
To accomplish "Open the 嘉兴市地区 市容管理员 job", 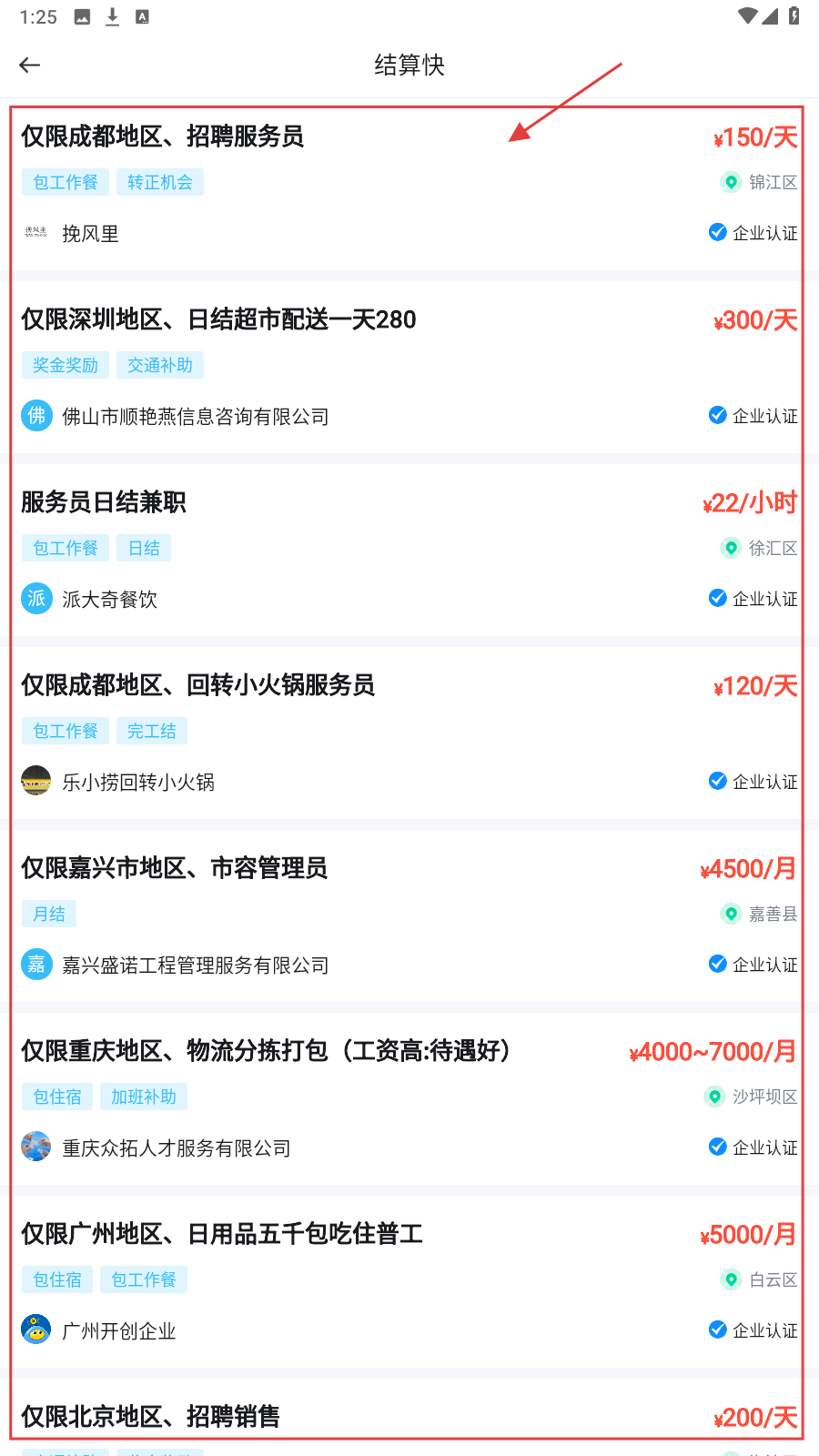I will (175, 869).
